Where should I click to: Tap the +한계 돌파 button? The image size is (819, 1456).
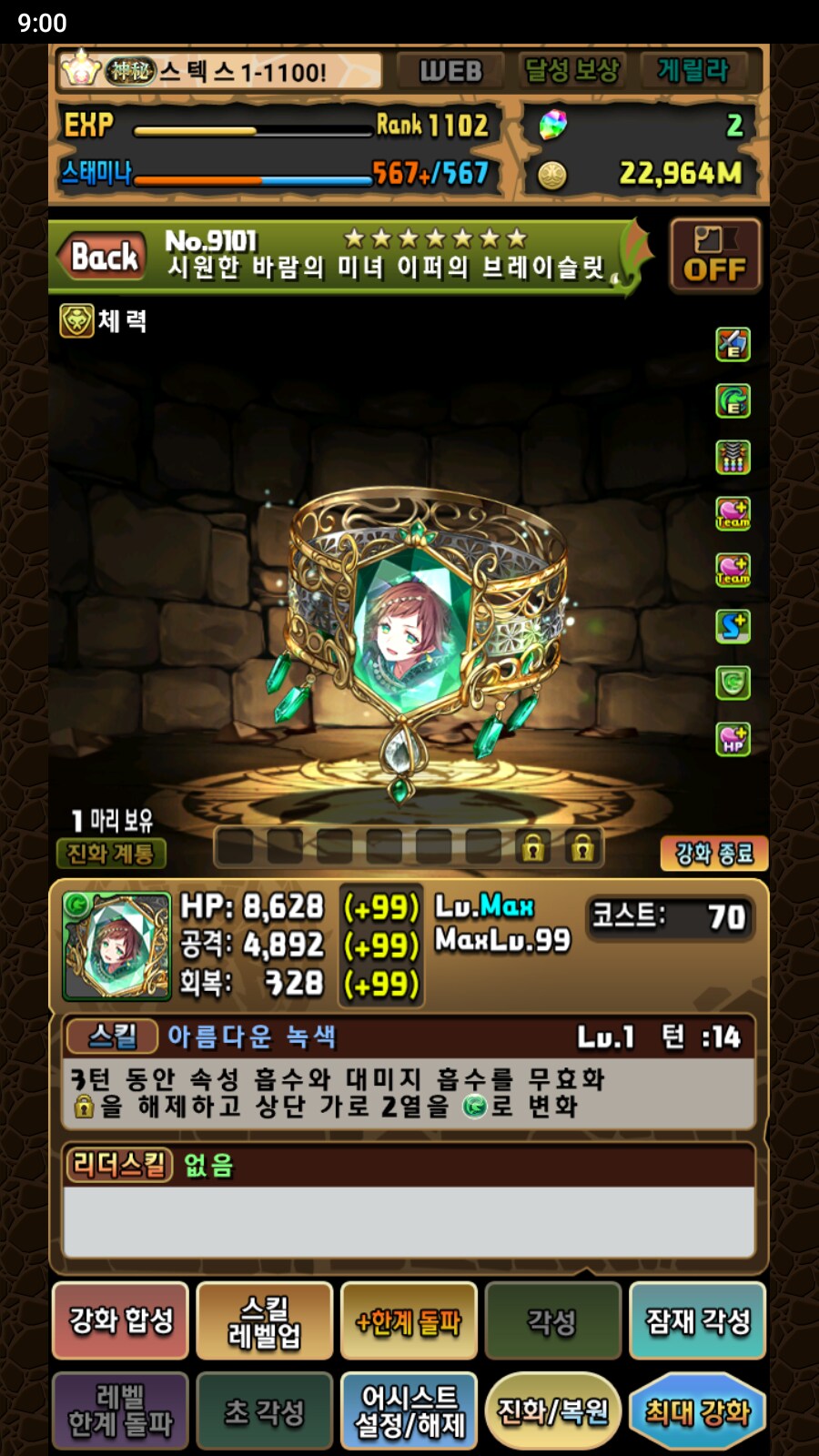(x=409, y=1320)
